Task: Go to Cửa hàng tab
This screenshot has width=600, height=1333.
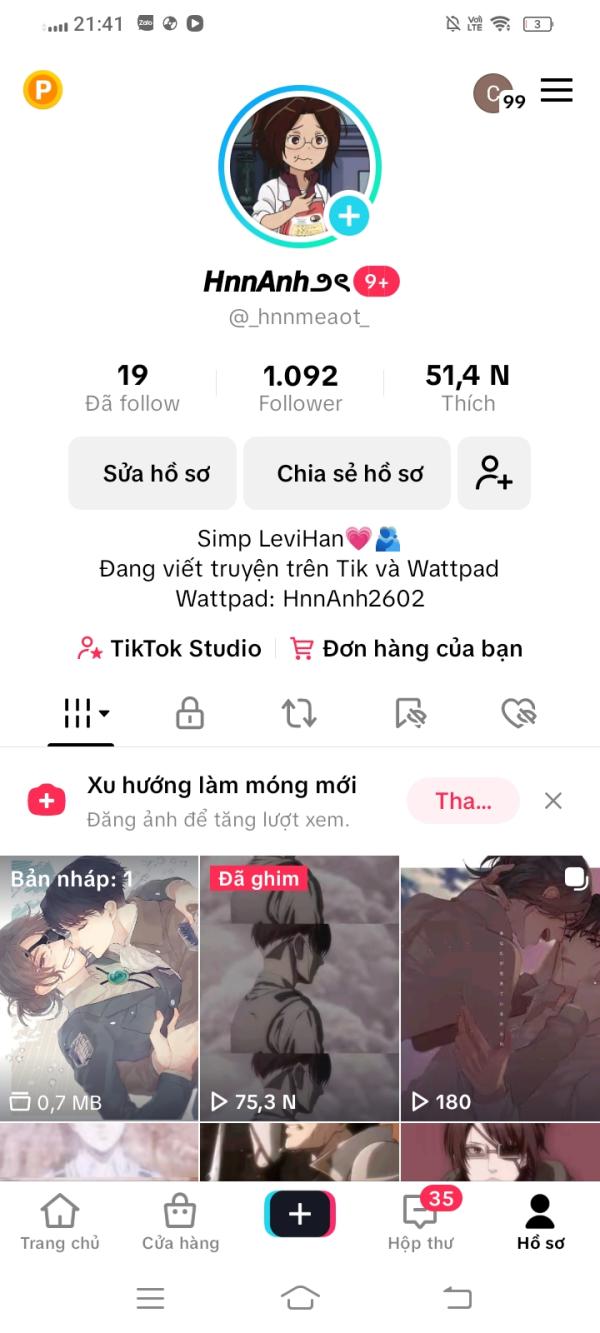Action: (x=180, y=1223)
